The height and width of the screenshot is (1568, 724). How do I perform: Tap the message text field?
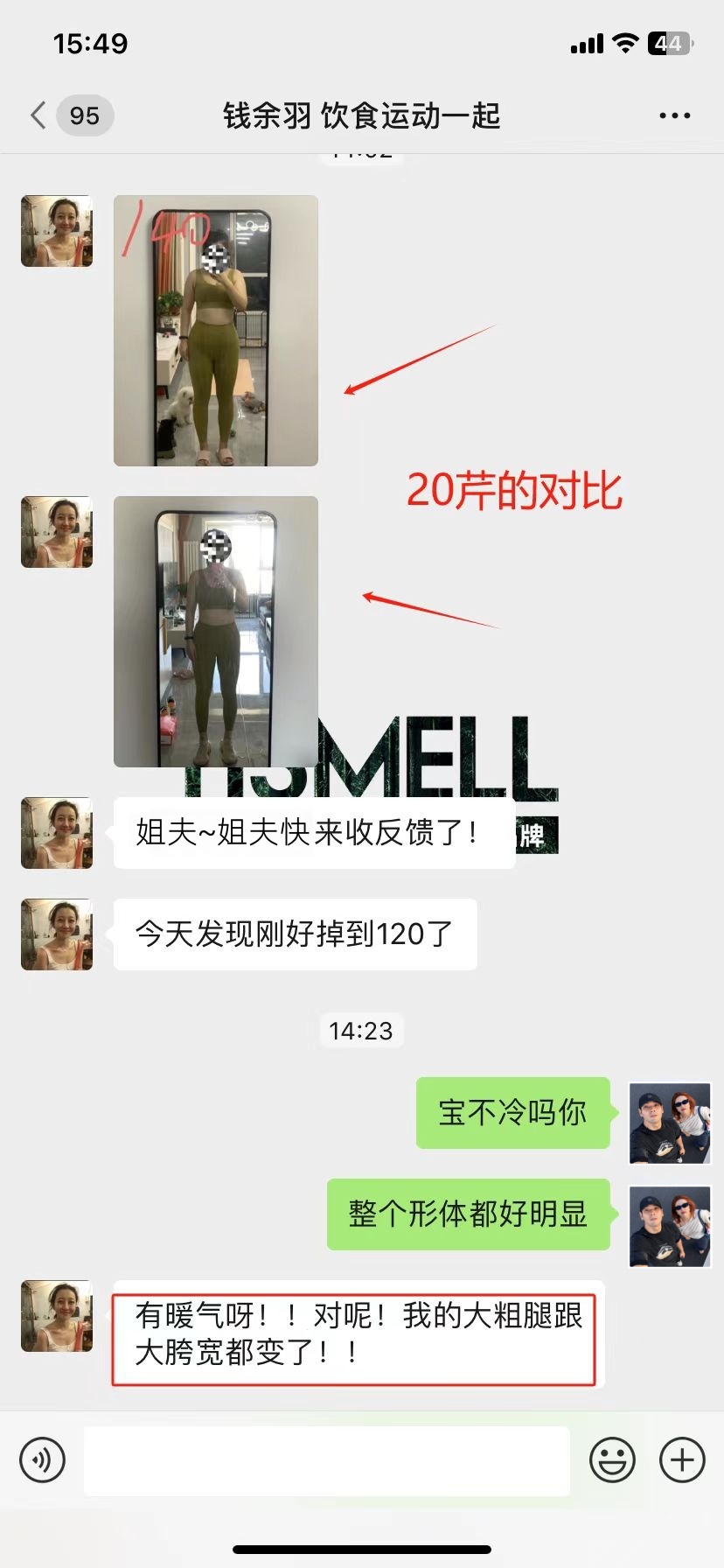327,1459
